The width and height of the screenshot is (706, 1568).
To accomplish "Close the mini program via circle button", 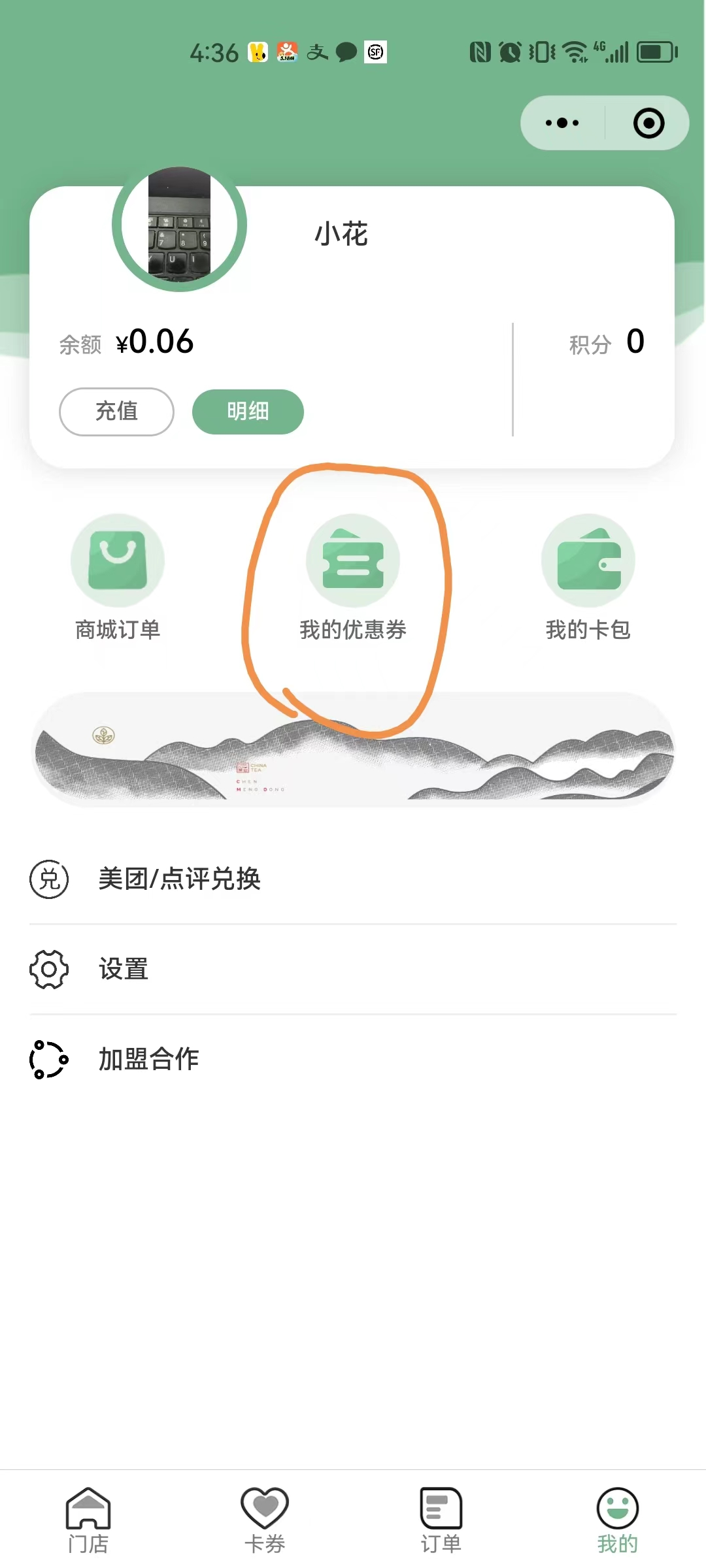I will (x=648, y=123).
